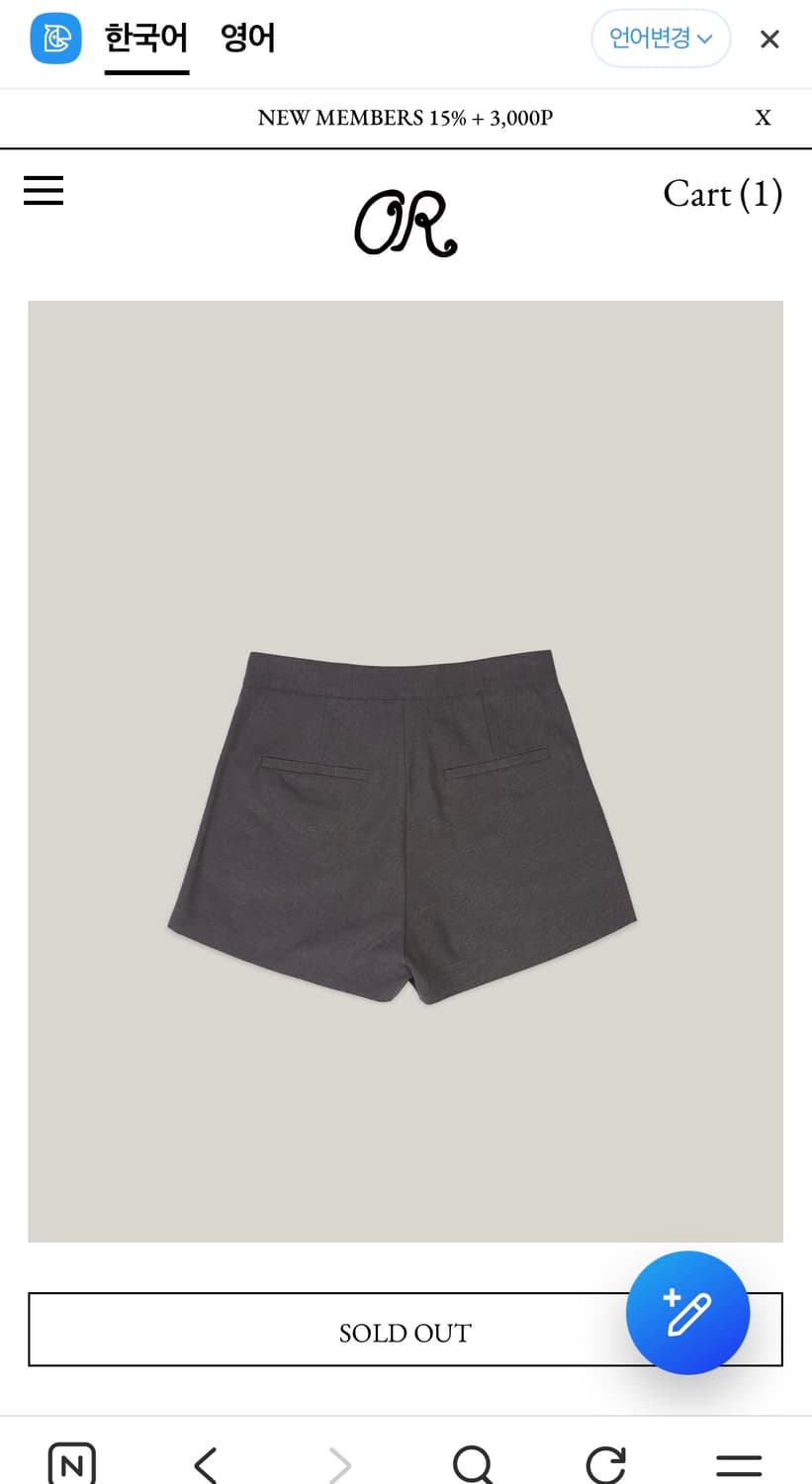Select the 한국어 language tab
The height and width of the screenshot is (1484, 812).
145,40
